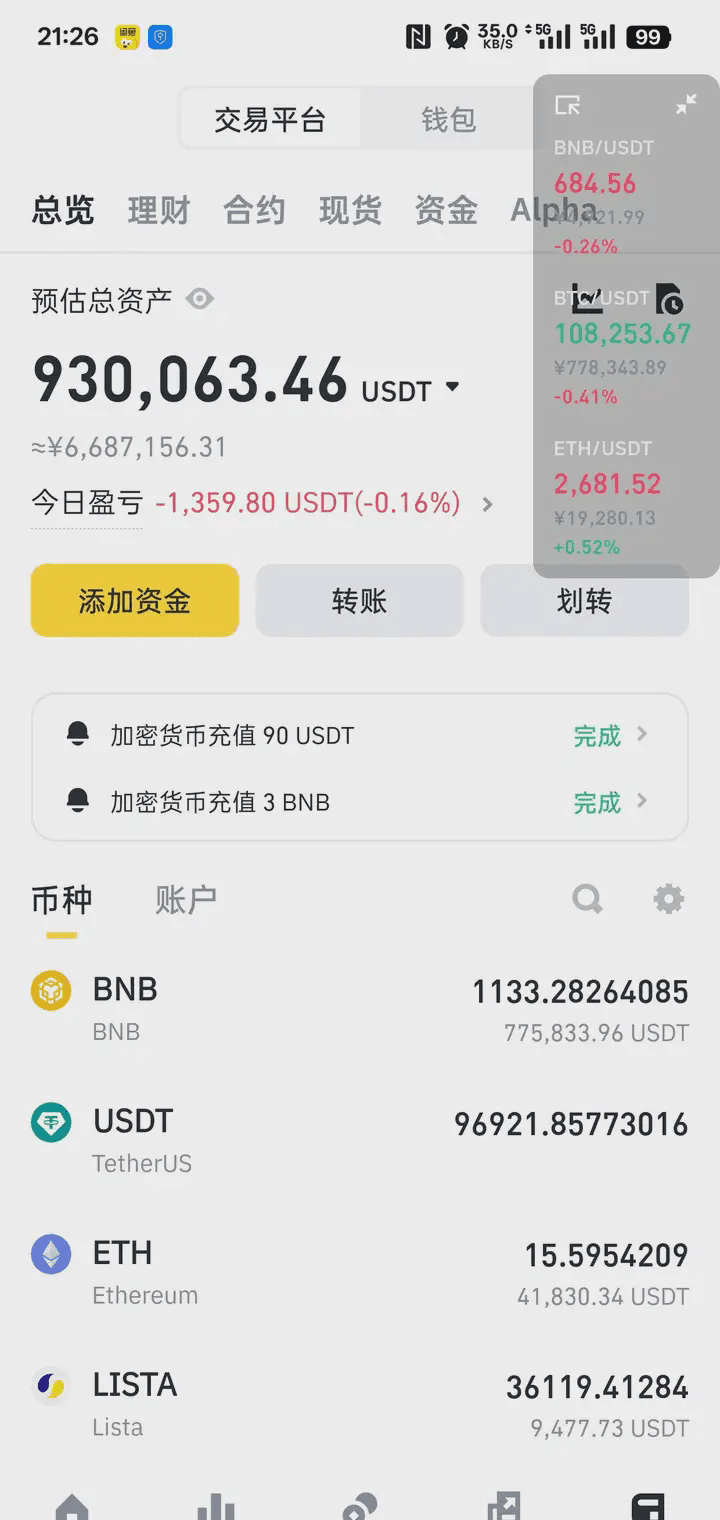Hide the estimated total assets value
This screenshot has height=1520, width=720.
click(x=200, y=299)
